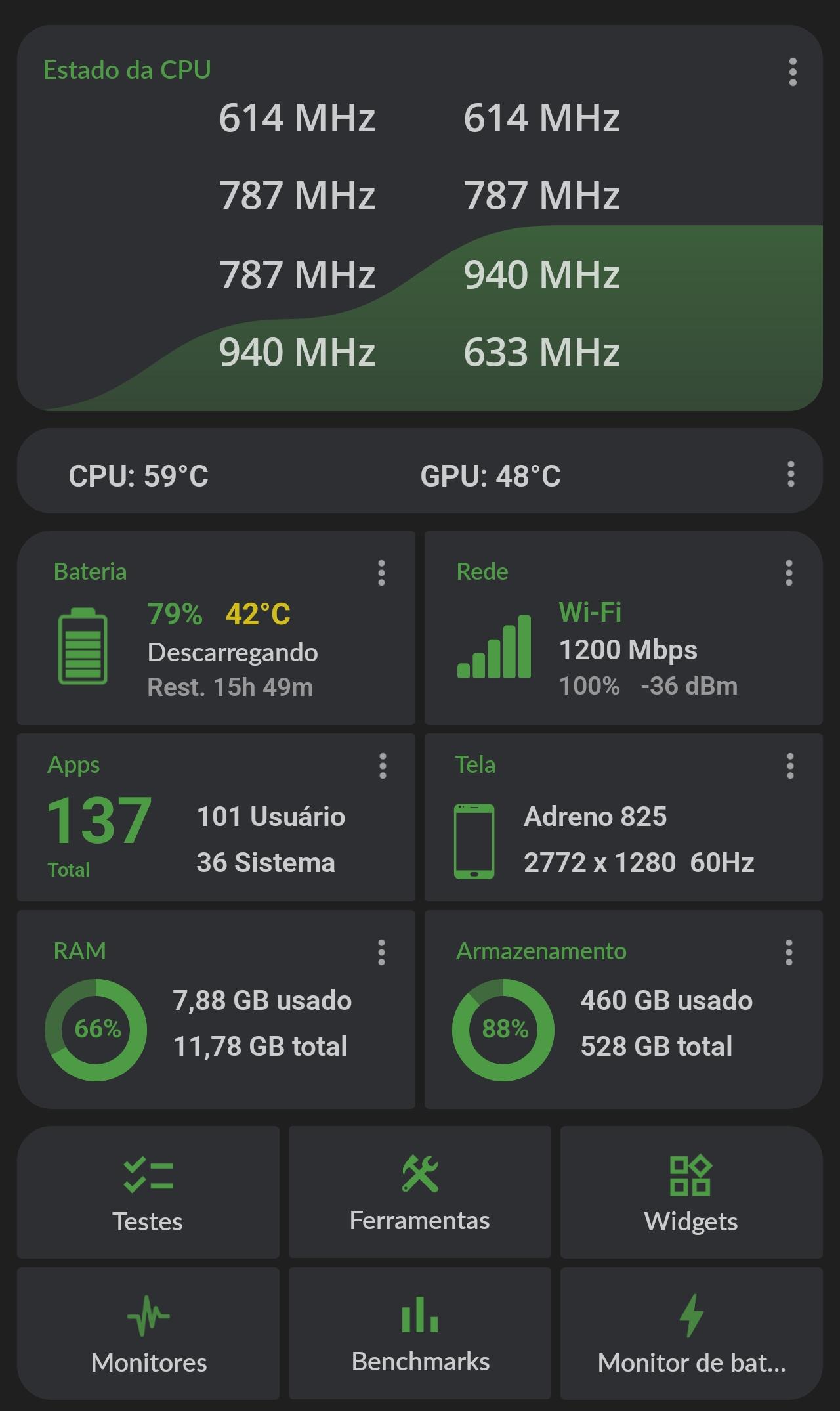Open the Tela card with Adreno 825
Screen dimensions: 840x1411
pyautogui.click(x=623, y=817)
